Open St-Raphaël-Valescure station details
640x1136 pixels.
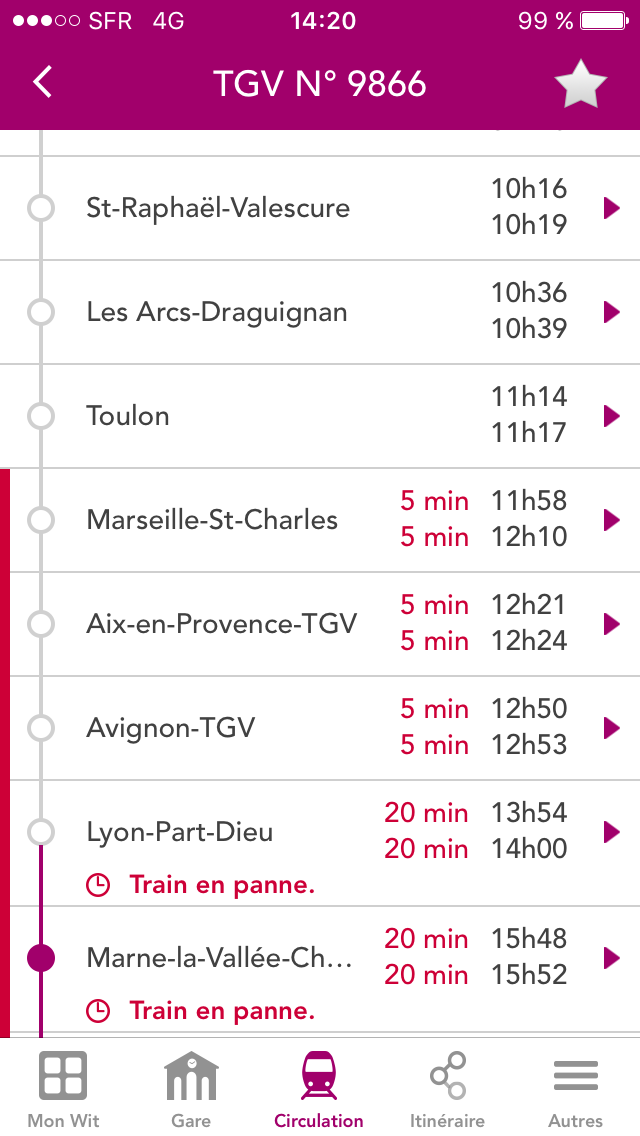pyautogui.click(x=320, y=208)
